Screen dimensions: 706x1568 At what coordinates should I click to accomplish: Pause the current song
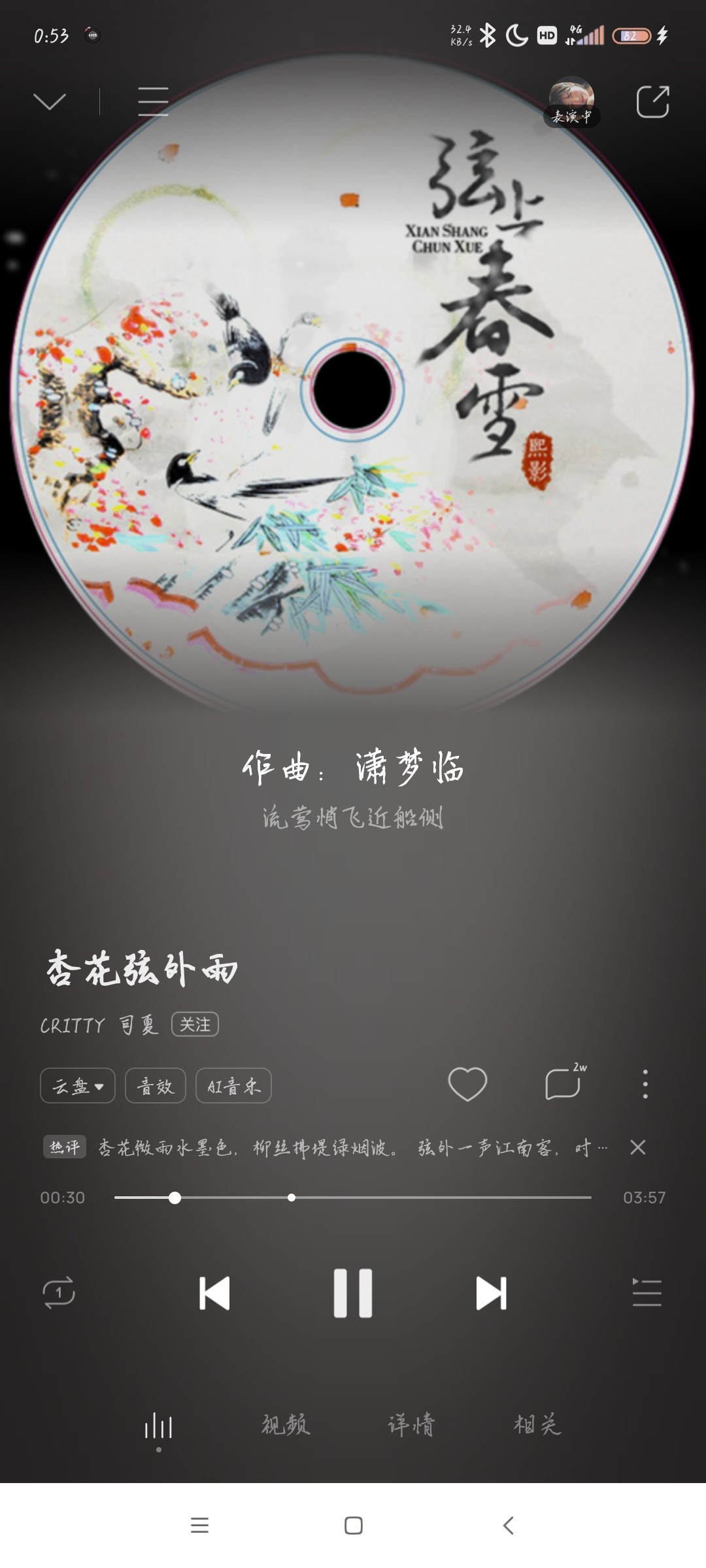(x=353, y=1293)
